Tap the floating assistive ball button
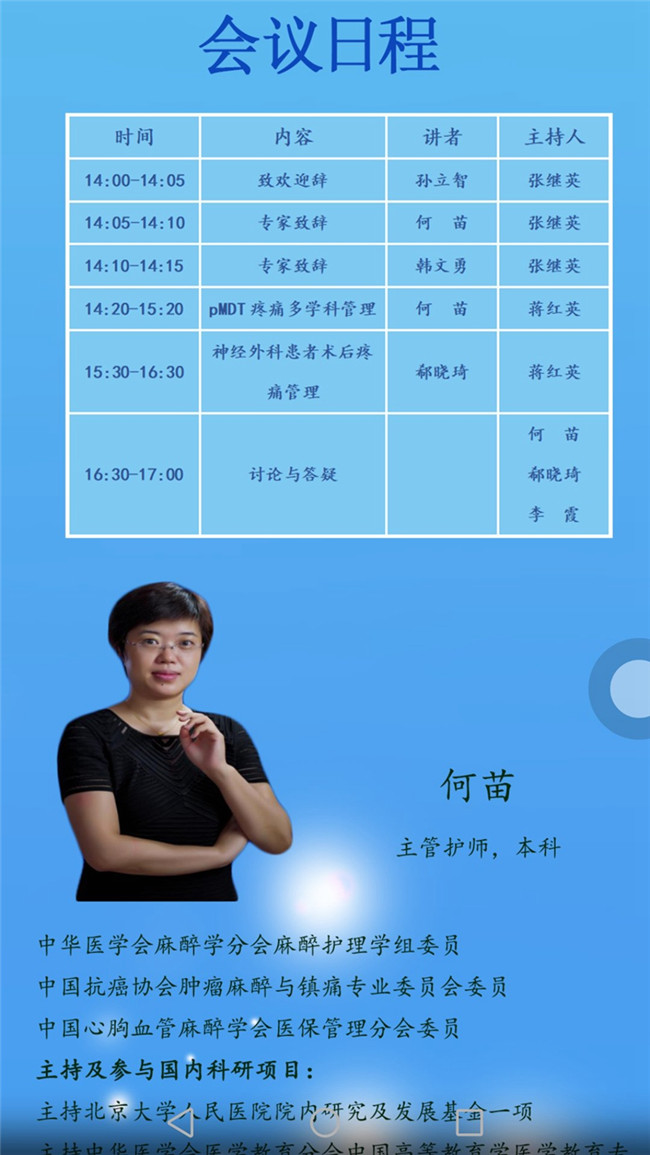650x1155 pixels. tap(628, 688)
